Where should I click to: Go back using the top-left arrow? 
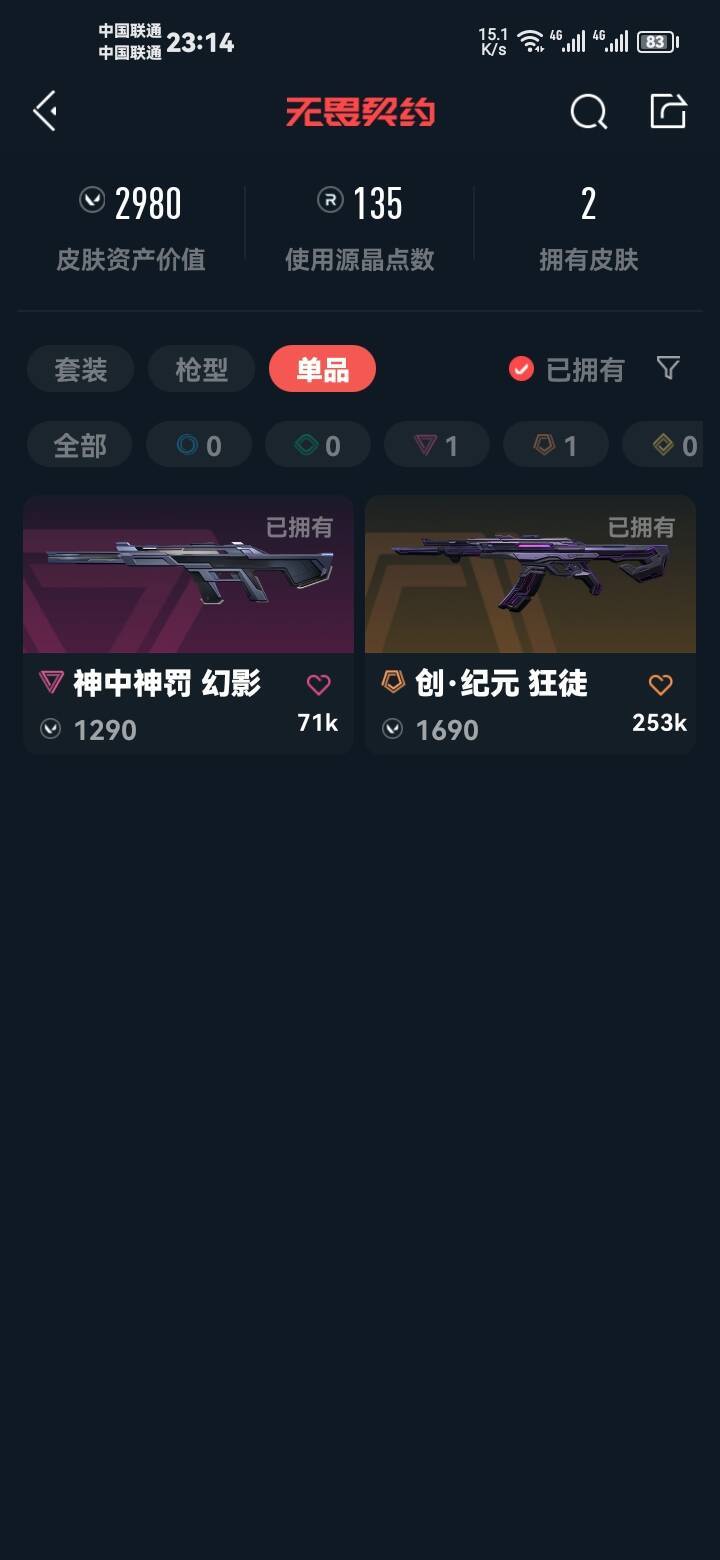[45, 111]
